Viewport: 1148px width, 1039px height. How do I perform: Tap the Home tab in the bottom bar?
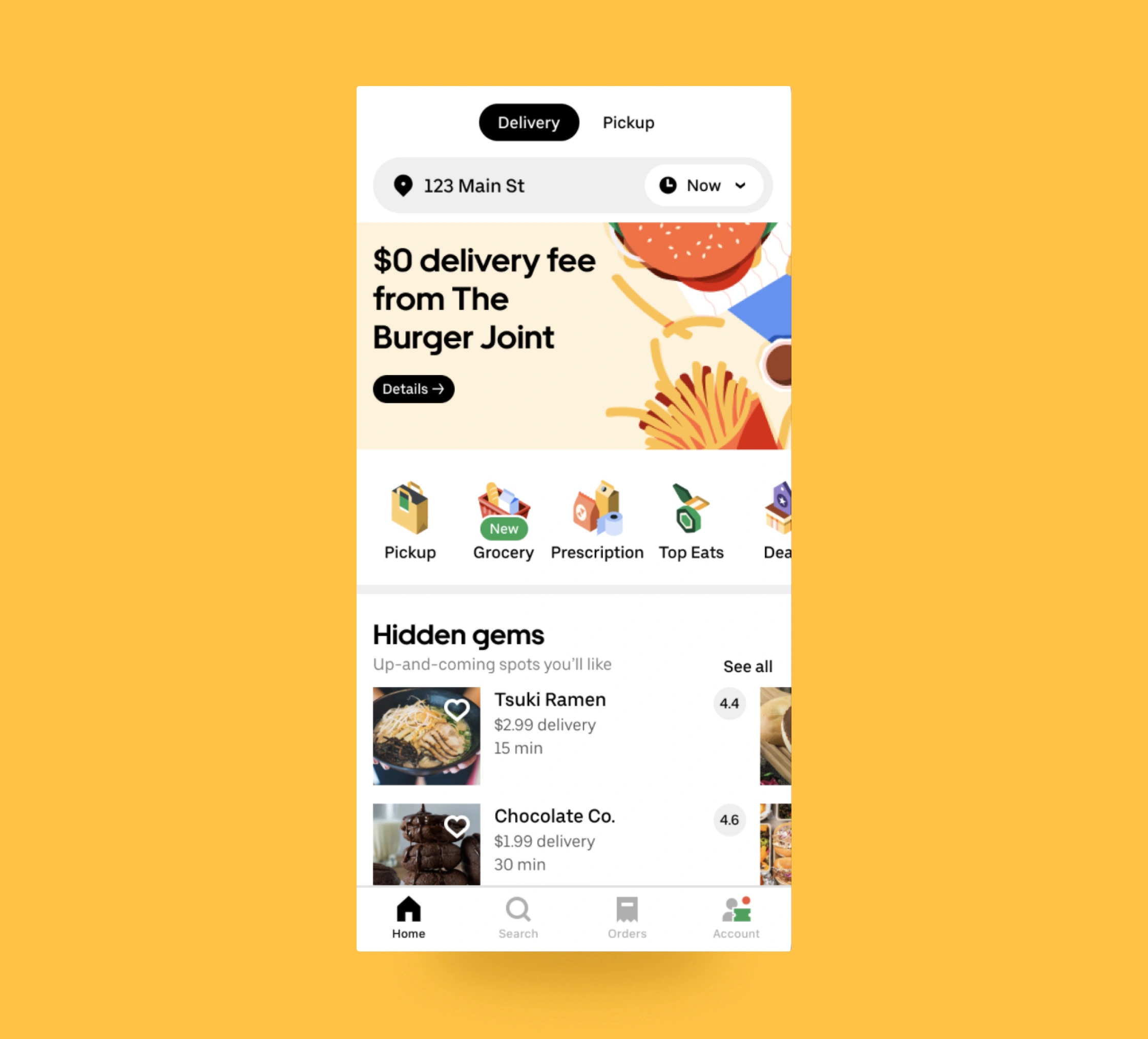pos(408,918)
